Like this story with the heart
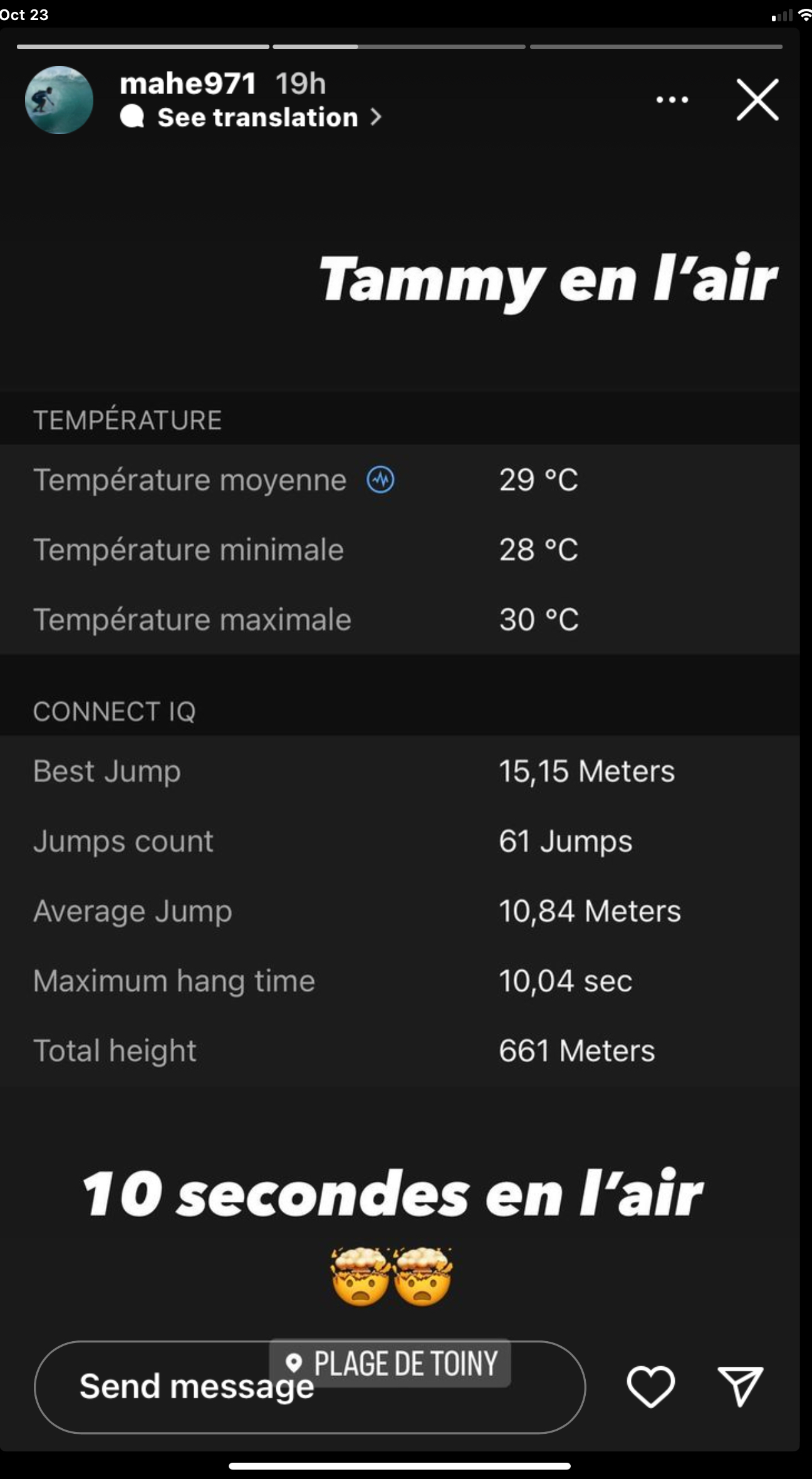 [650, 1386]
